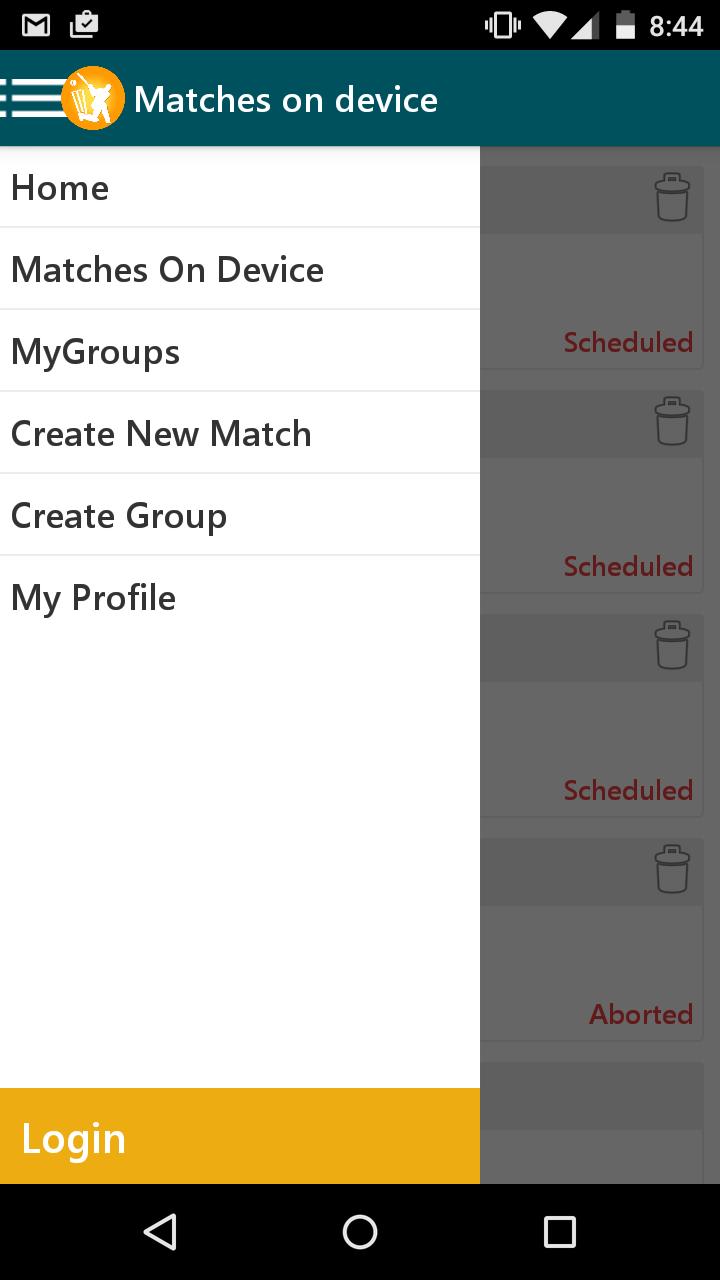Choose Create New Match

coord(240,434)
